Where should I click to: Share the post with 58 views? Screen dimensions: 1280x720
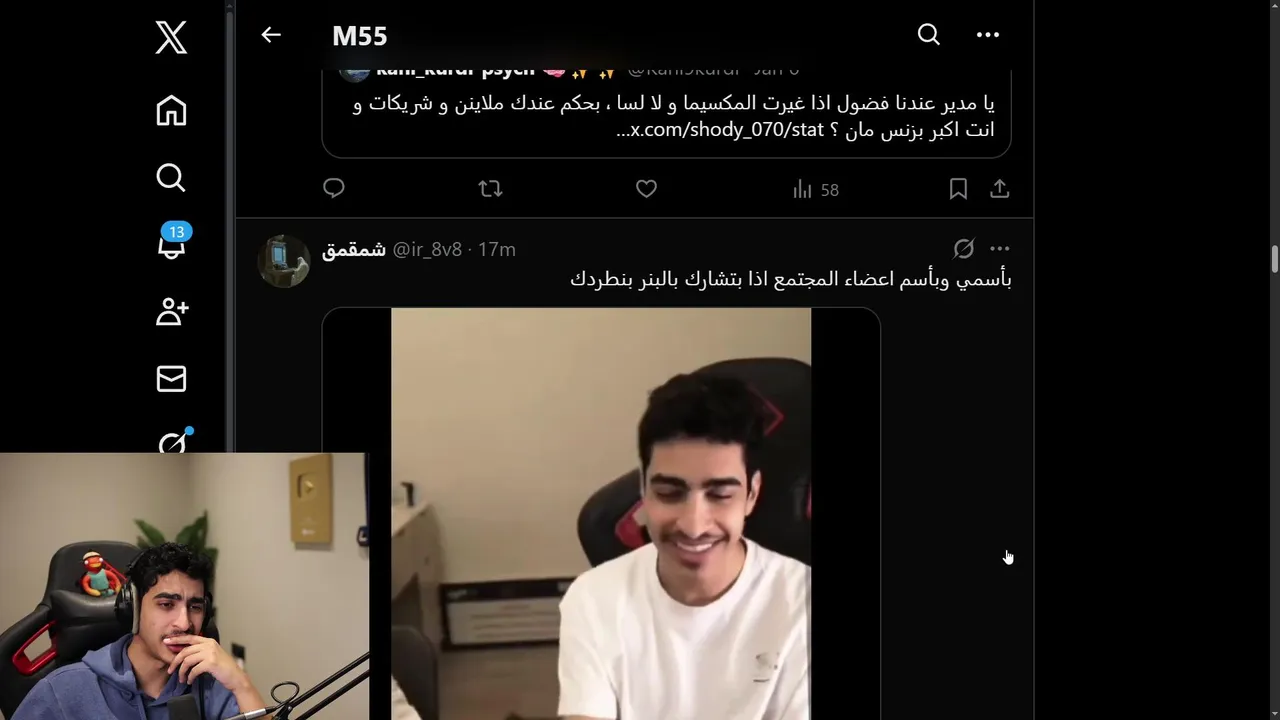(999, 189)
